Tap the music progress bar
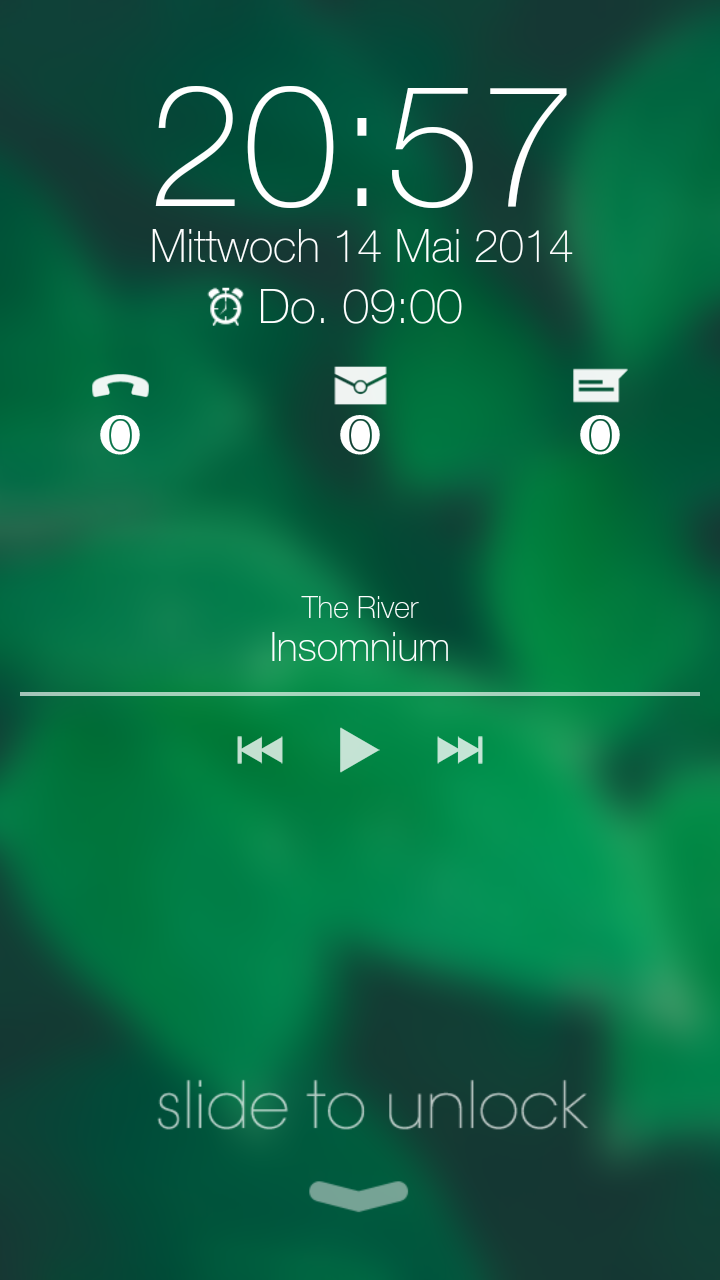Image resolution: width=720 pixels, height=1280 pixels. pos(360,693)
